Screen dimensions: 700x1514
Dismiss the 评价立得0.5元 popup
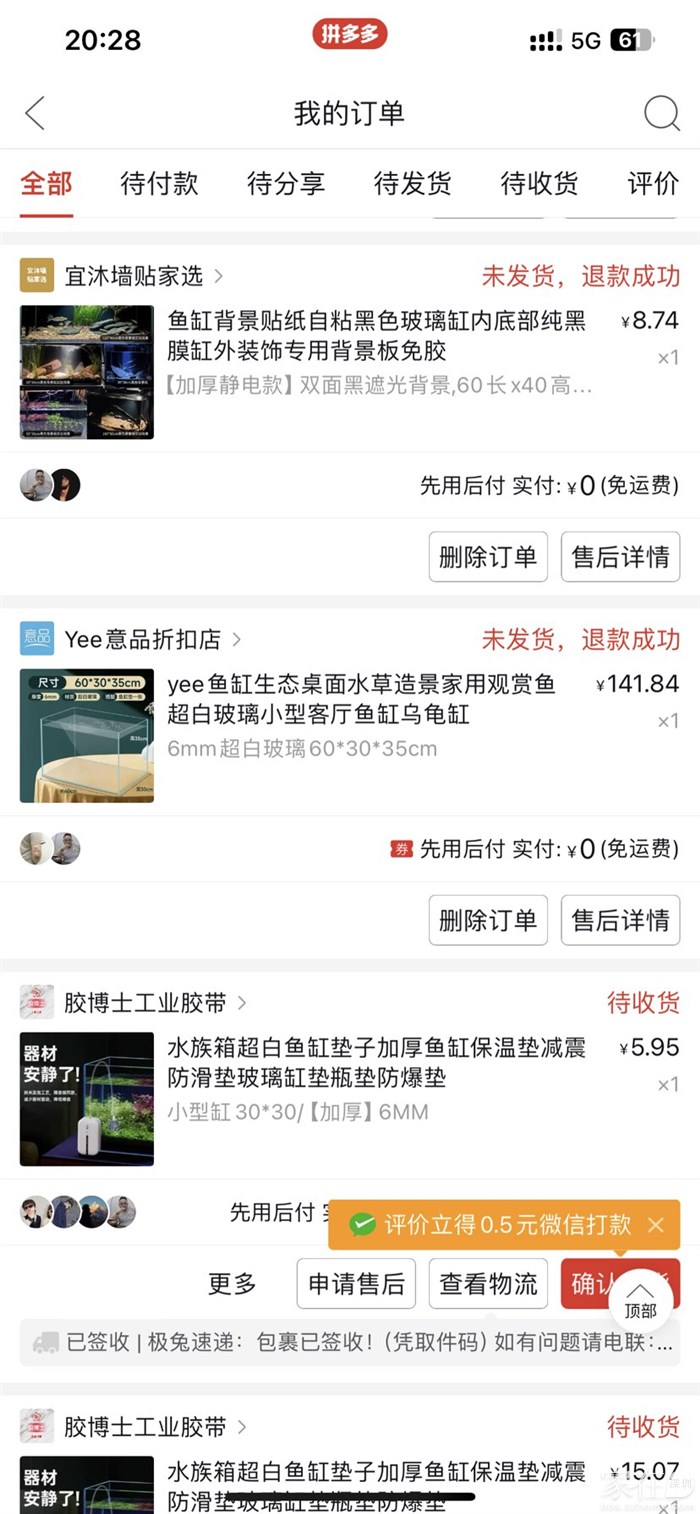[656, 1225]
